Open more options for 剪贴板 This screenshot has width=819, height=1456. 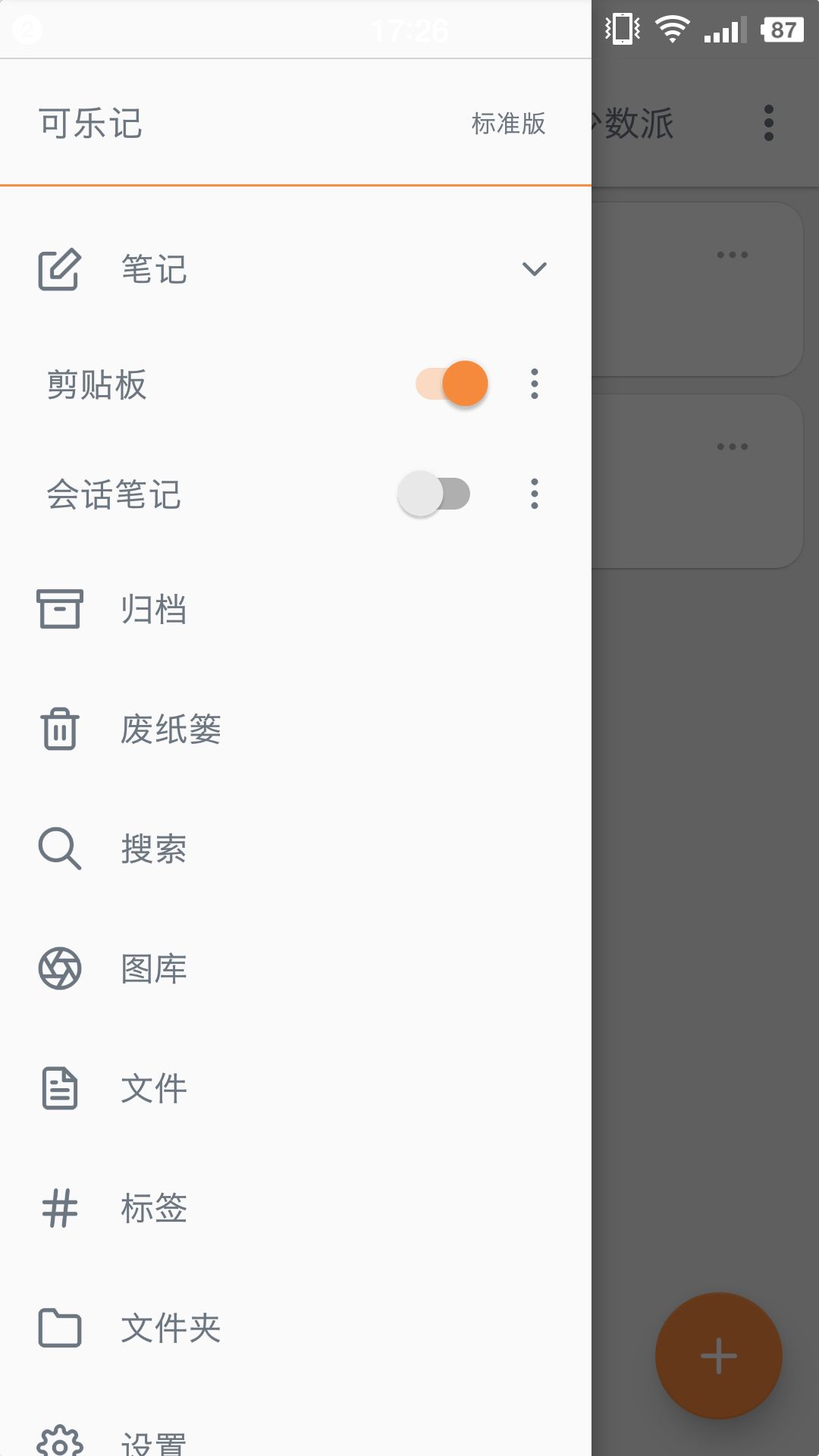tap(535, 384)
